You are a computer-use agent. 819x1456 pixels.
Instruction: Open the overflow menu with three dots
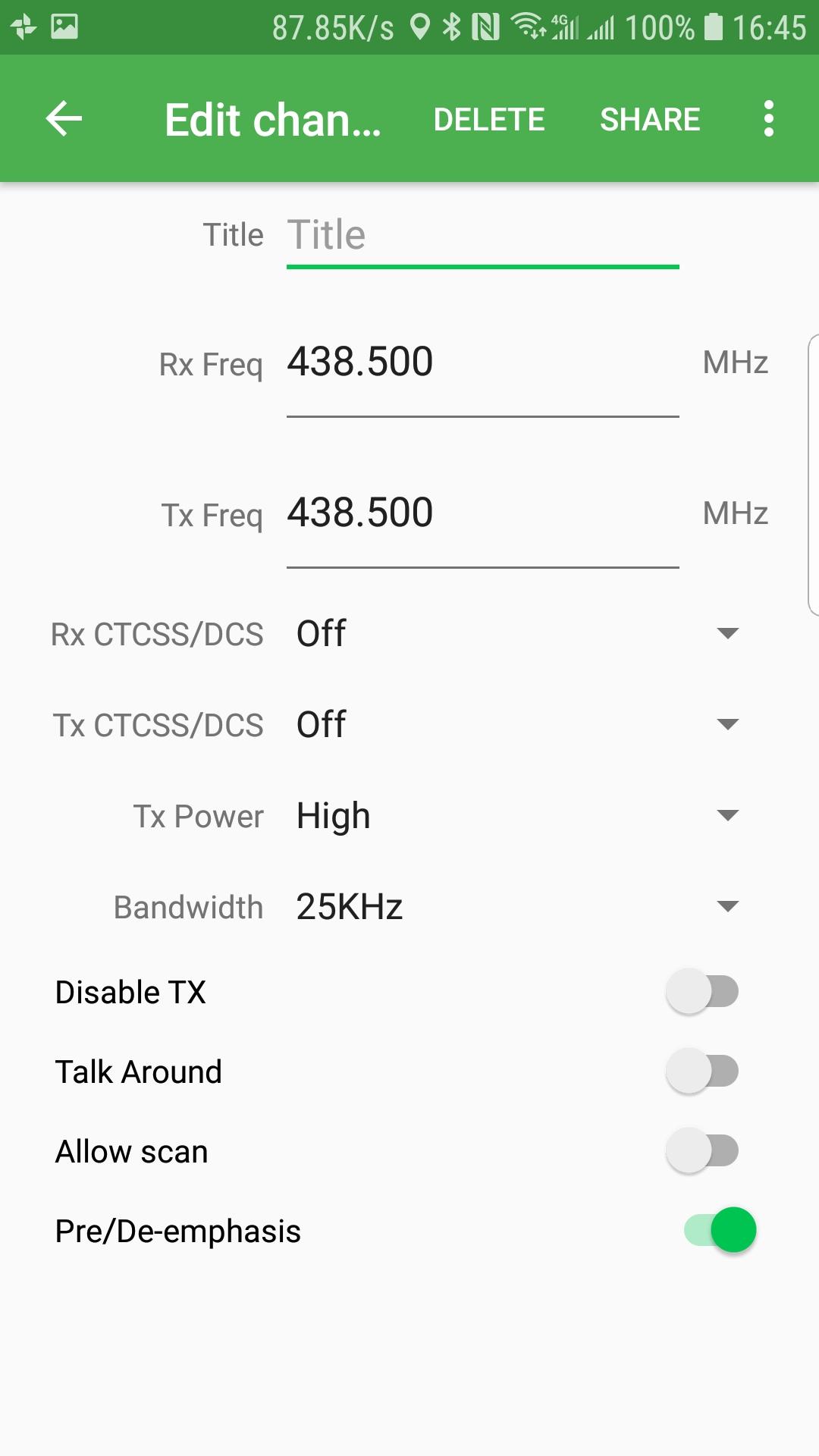click(x=767, y=118)
